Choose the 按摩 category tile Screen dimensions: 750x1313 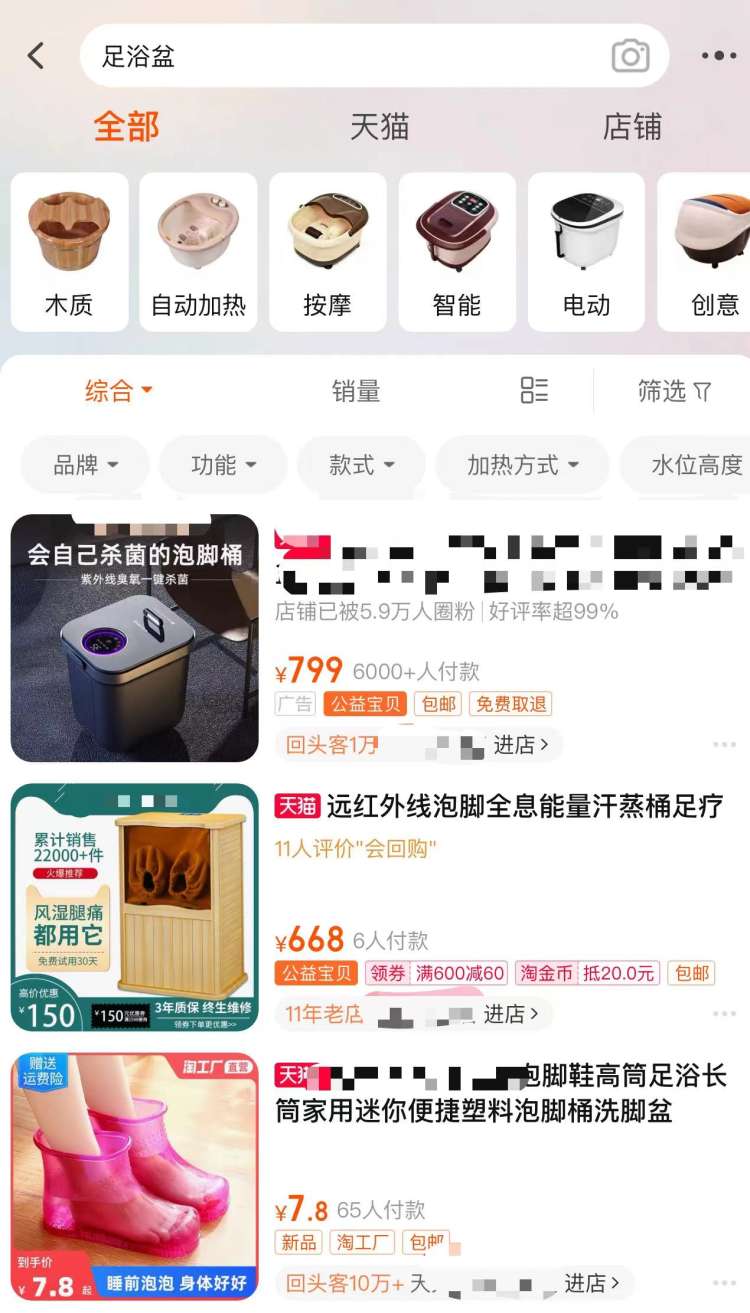[x=327, y=252]
